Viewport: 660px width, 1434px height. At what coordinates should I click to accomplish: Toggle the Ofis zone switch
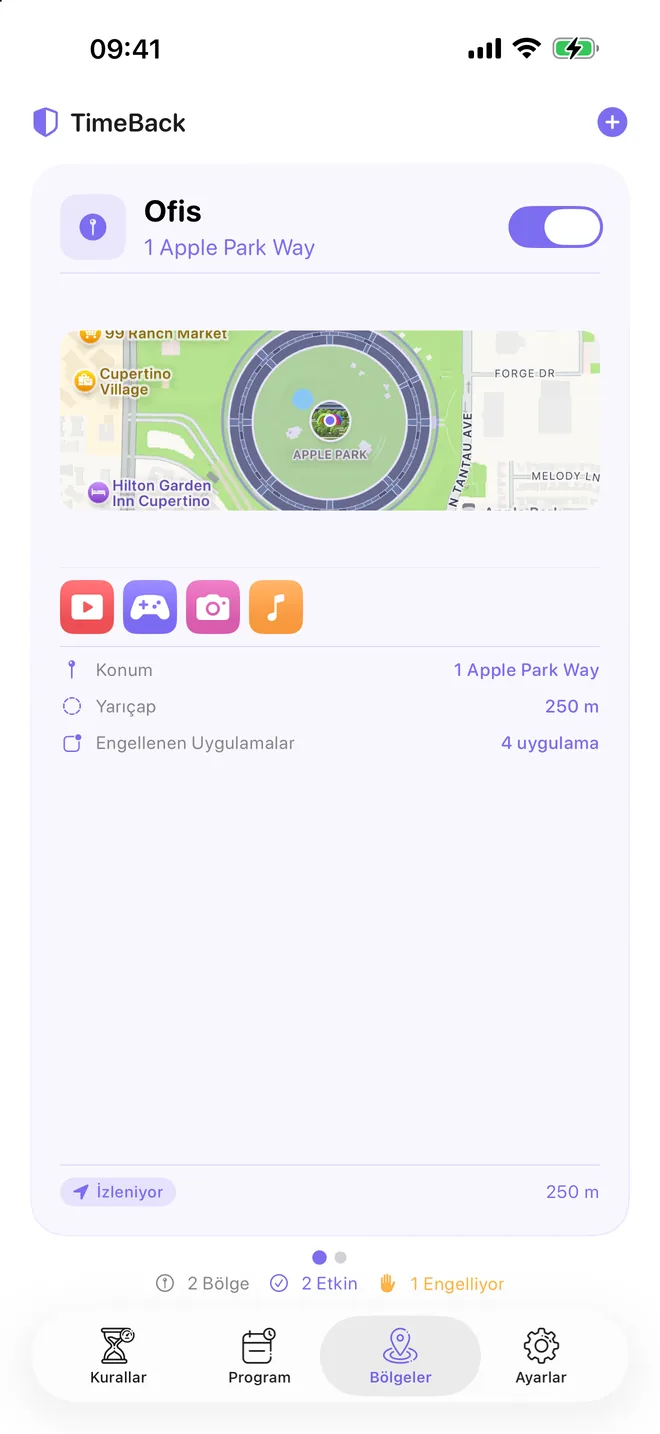point(556,227)
